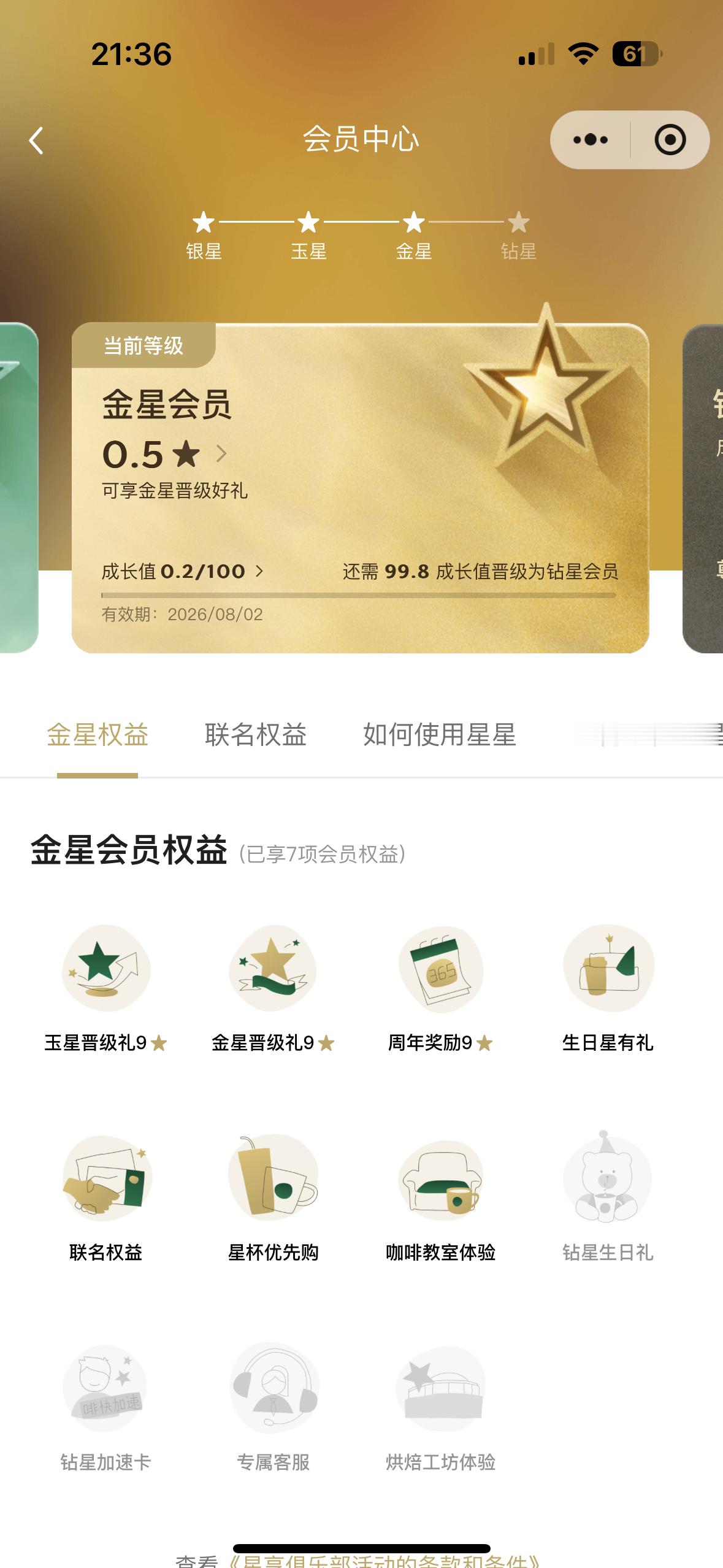Viewport: 723px width, 1568px height.
Task: Expand growth value details beside 0.2/100
Action: point(261,572)
